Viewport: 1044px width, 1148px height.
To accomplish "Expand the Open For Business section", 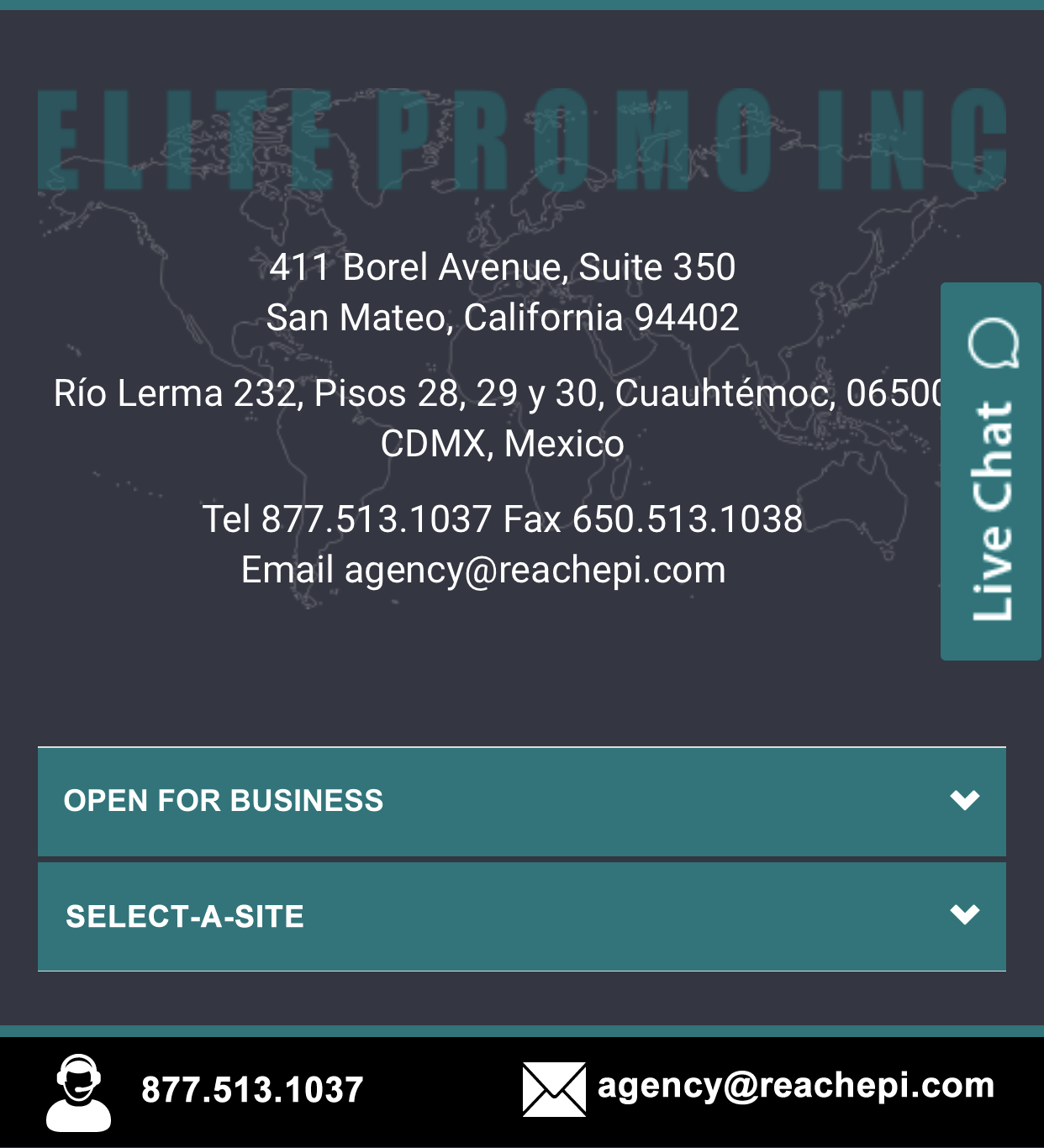I will click(521, 801).
